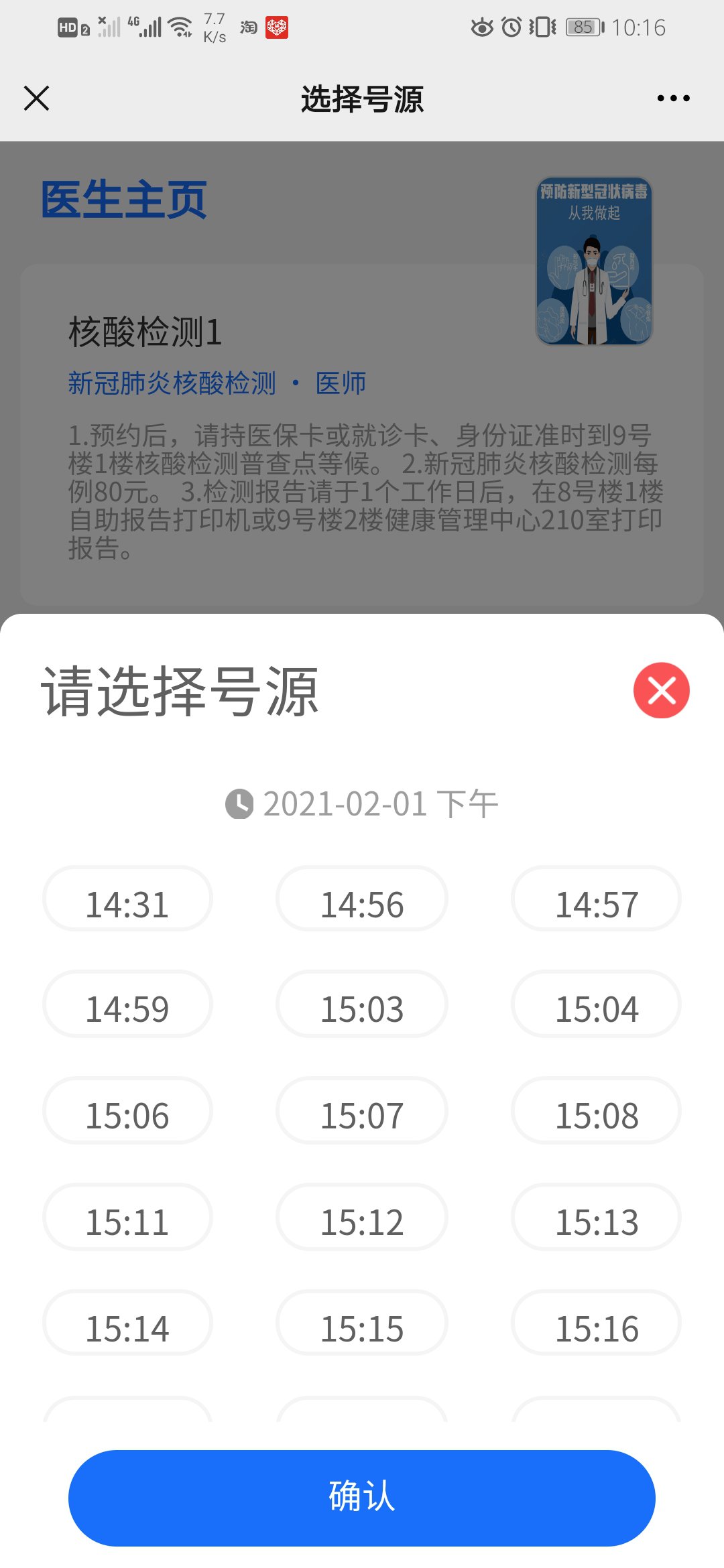
Task: Pick the 15:07 slot
Action: (x=362, y=1111)
